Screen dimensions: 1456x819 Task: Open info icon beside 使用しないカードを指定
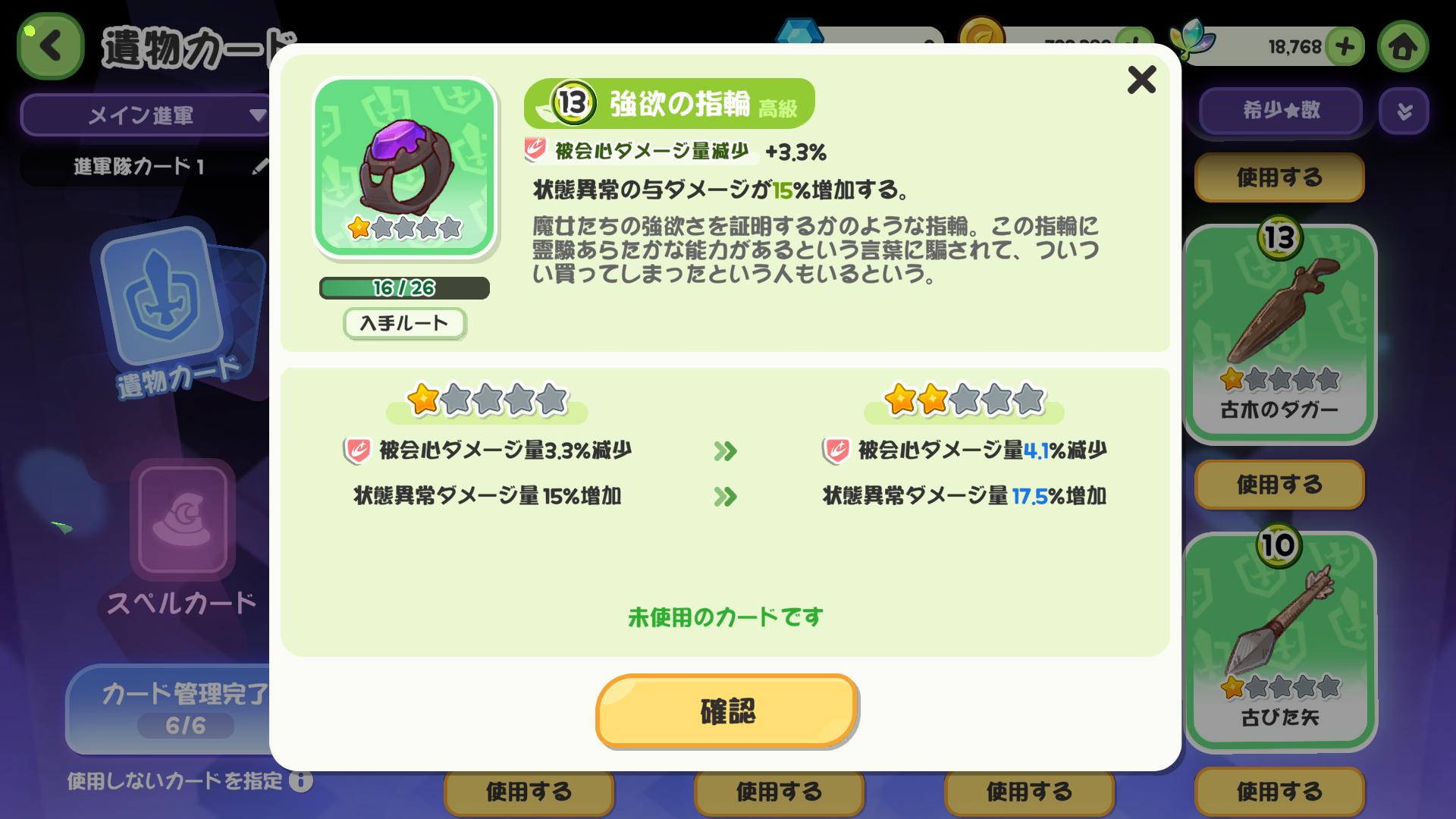coord(301,780)
